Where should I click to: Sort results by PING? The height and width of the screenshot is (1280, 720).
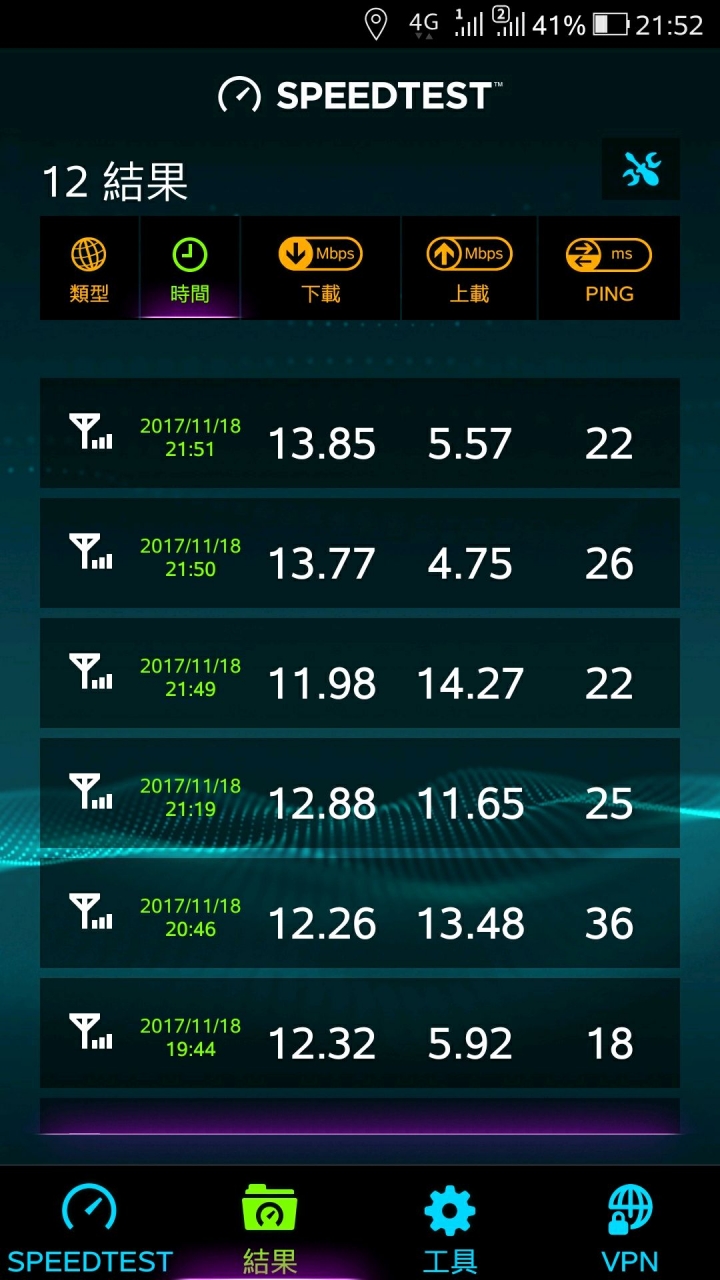pos(609,269)
